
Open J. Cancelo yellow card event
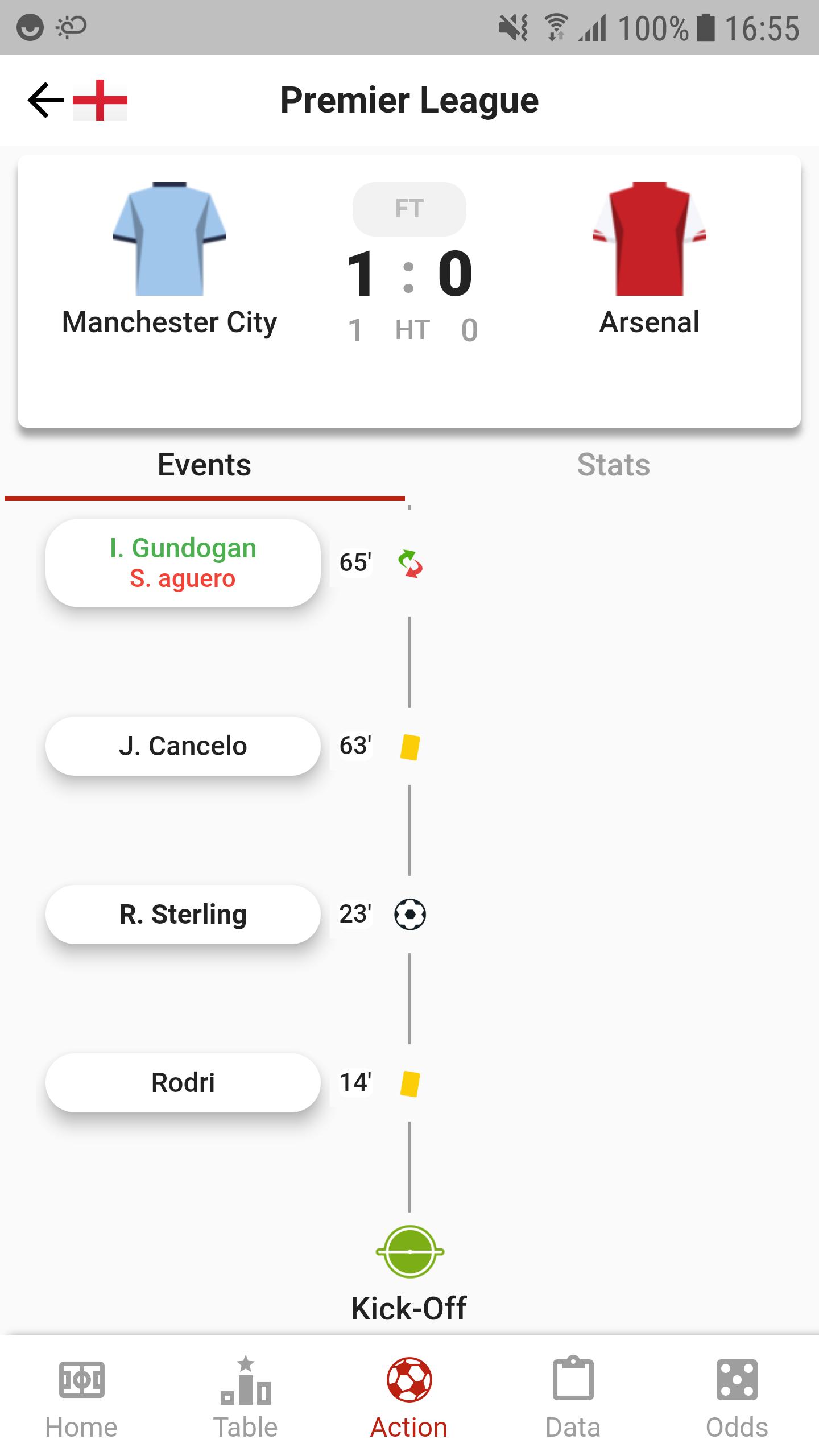pyautogui.click(x=183, y=746)
